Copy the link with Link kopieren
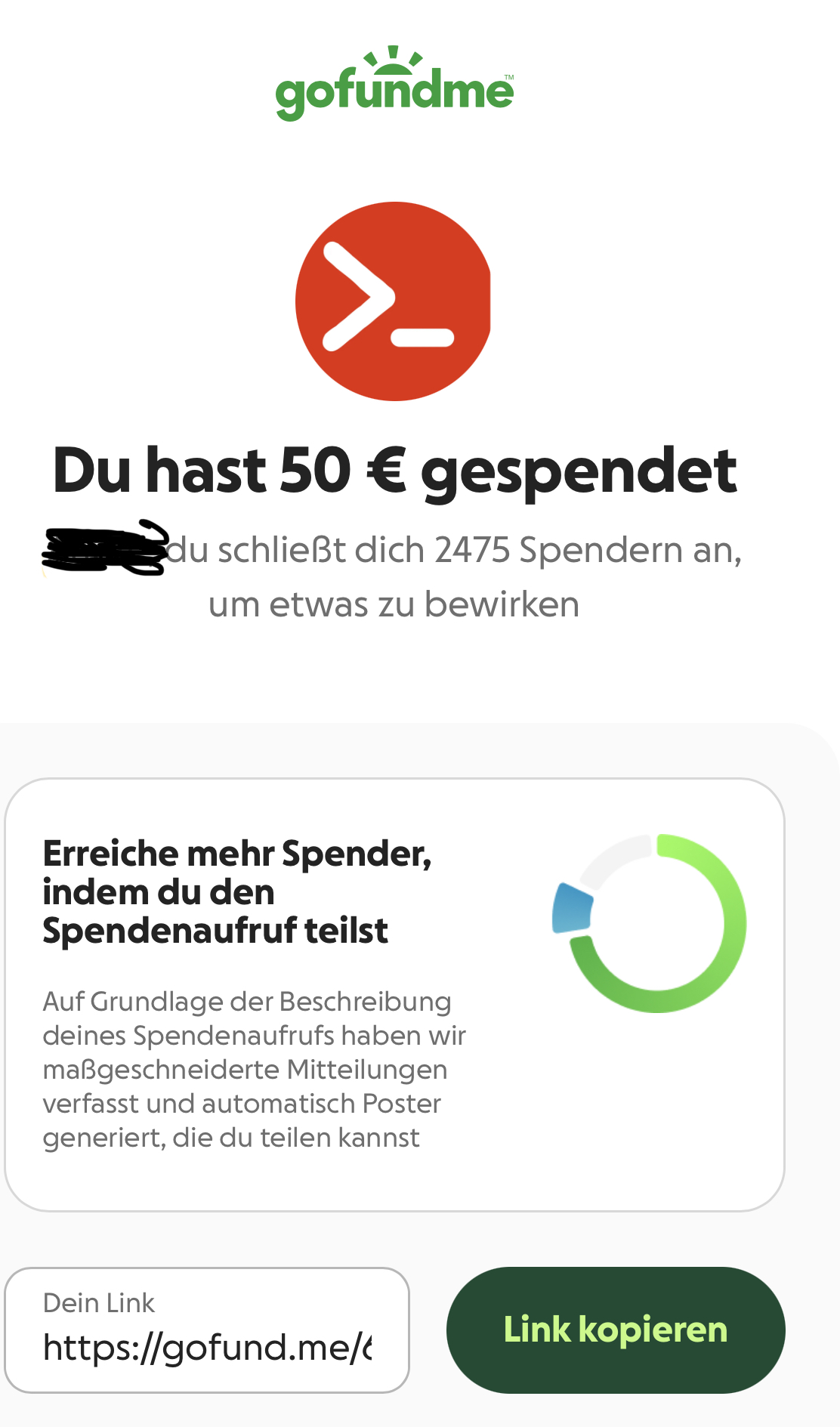 coord(615,1330)
